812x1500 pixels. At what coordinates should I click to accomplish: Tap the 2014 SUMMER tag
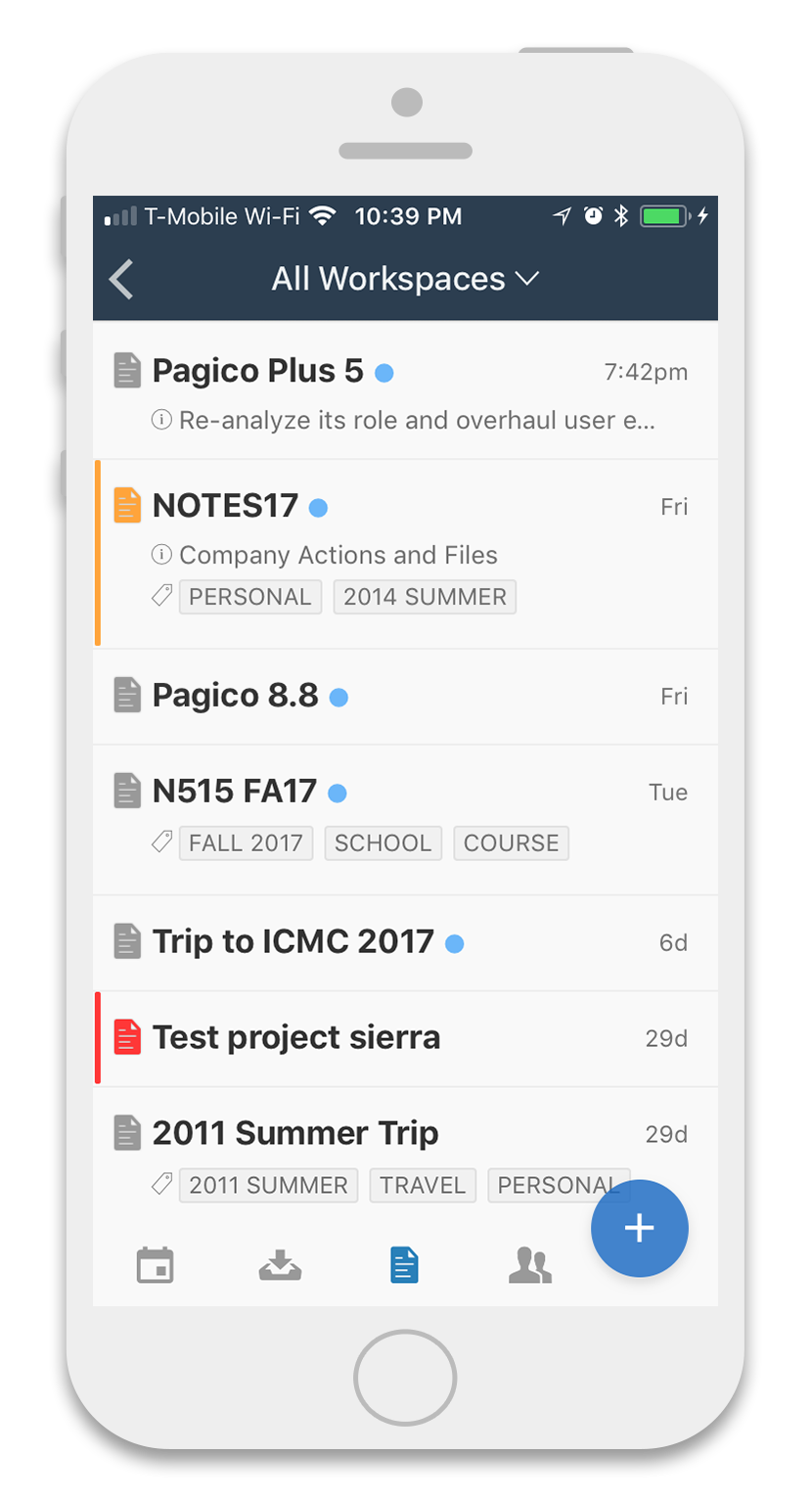(425, 597)
